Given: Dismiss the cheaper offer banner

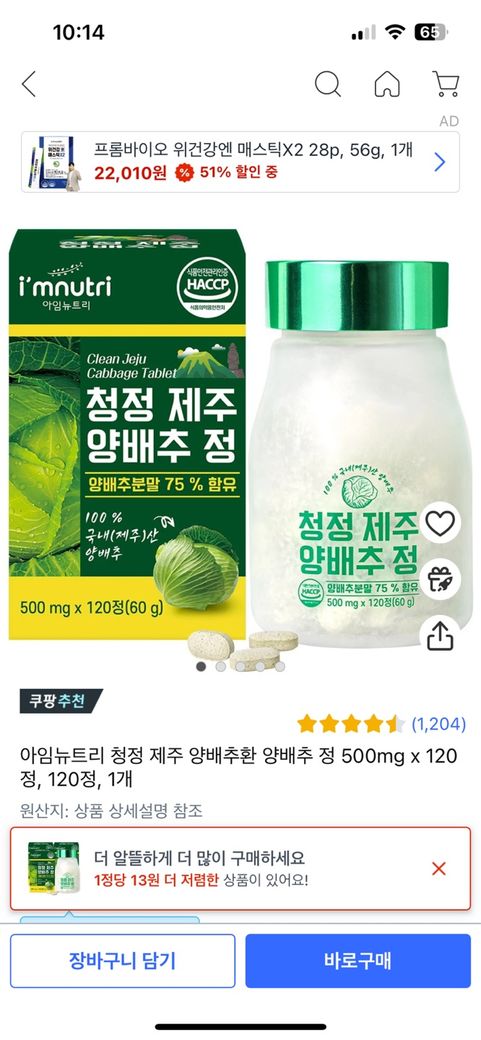Looking at the screenshot, I should pos(439,869).
